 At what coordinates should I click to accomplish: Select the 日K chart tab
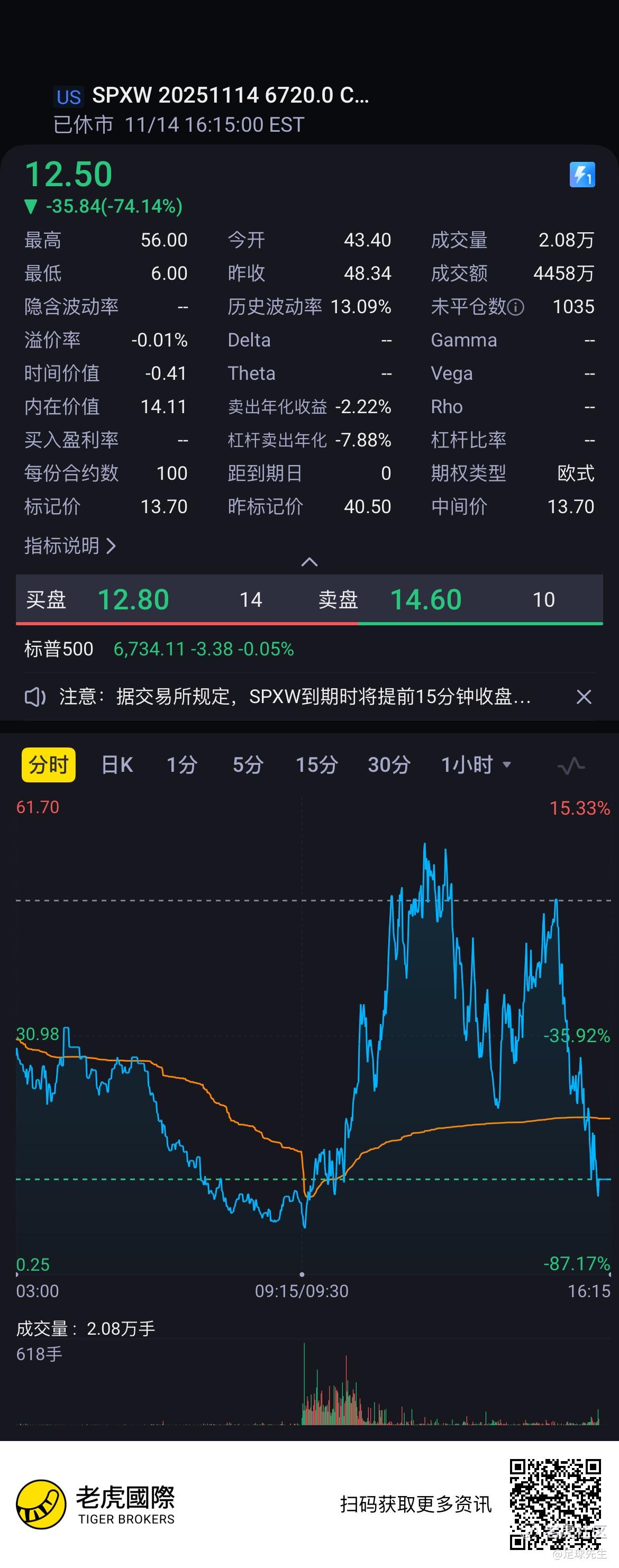(117, 764)
